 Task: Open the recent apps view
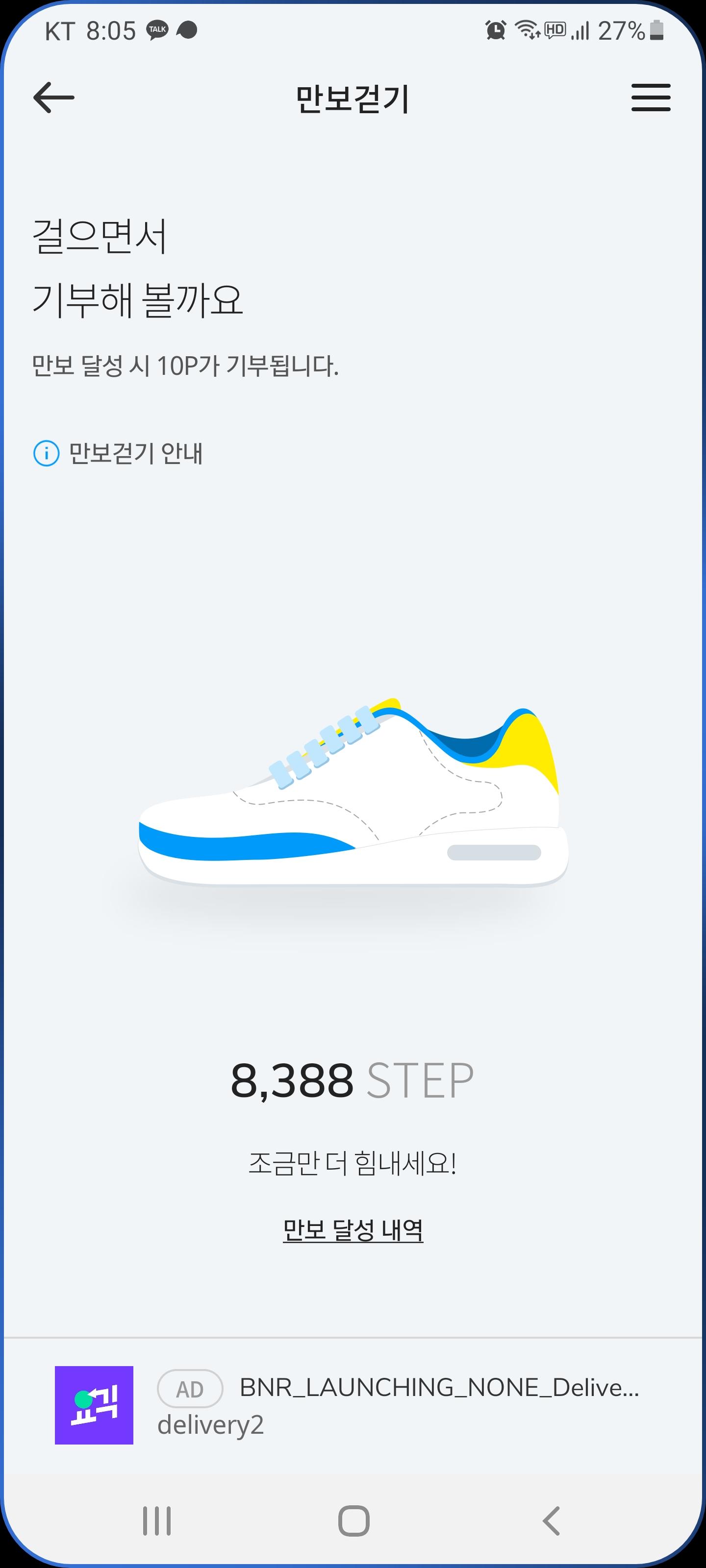156,1520
